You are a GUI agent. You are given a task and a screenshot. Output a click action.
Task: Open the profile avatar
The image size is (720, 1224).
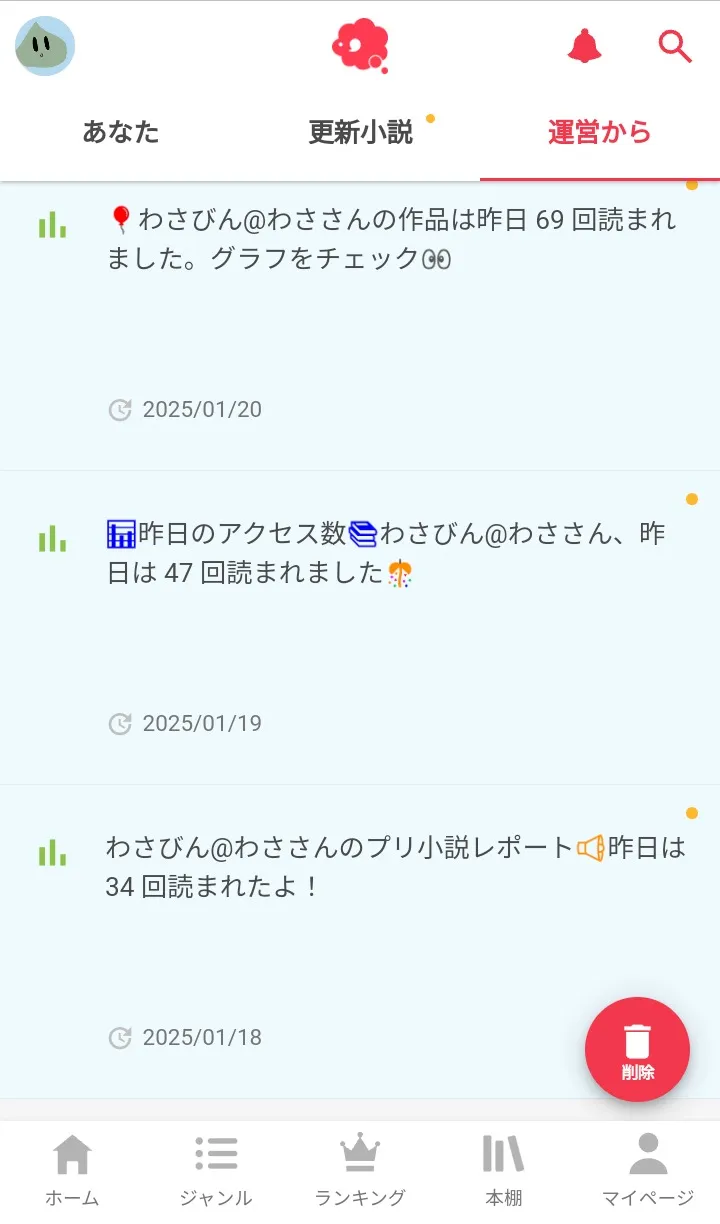[x=45, y=46]
